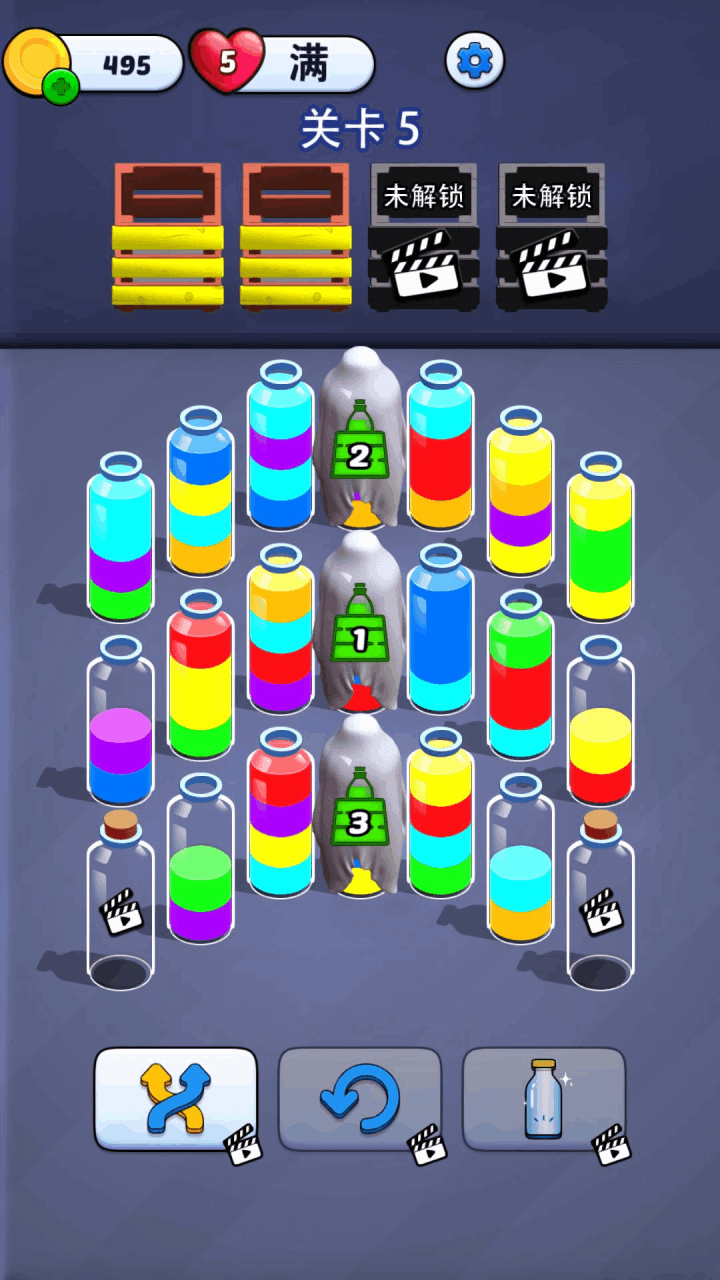Open the settings gear
The image size is (720, 1280).
point(474,61)
